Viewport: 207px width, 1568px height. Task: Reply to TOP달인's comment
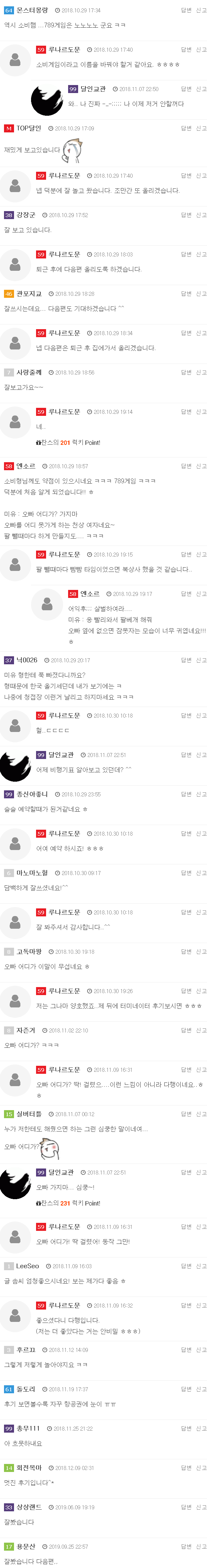[186, 128]
